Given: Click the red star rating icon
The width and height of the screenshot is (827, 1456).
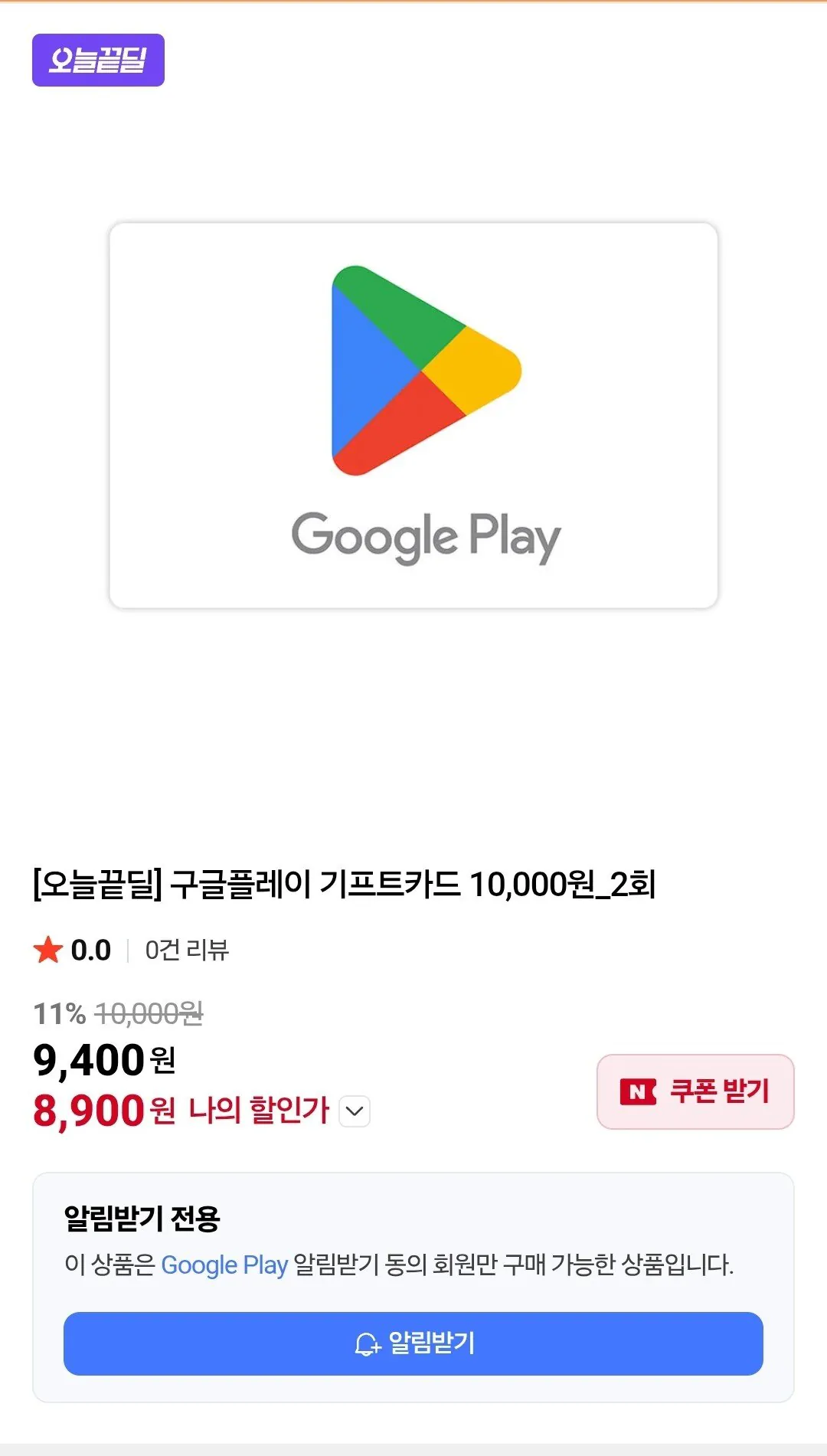Looking at the screenshot, I should [46, 950].
